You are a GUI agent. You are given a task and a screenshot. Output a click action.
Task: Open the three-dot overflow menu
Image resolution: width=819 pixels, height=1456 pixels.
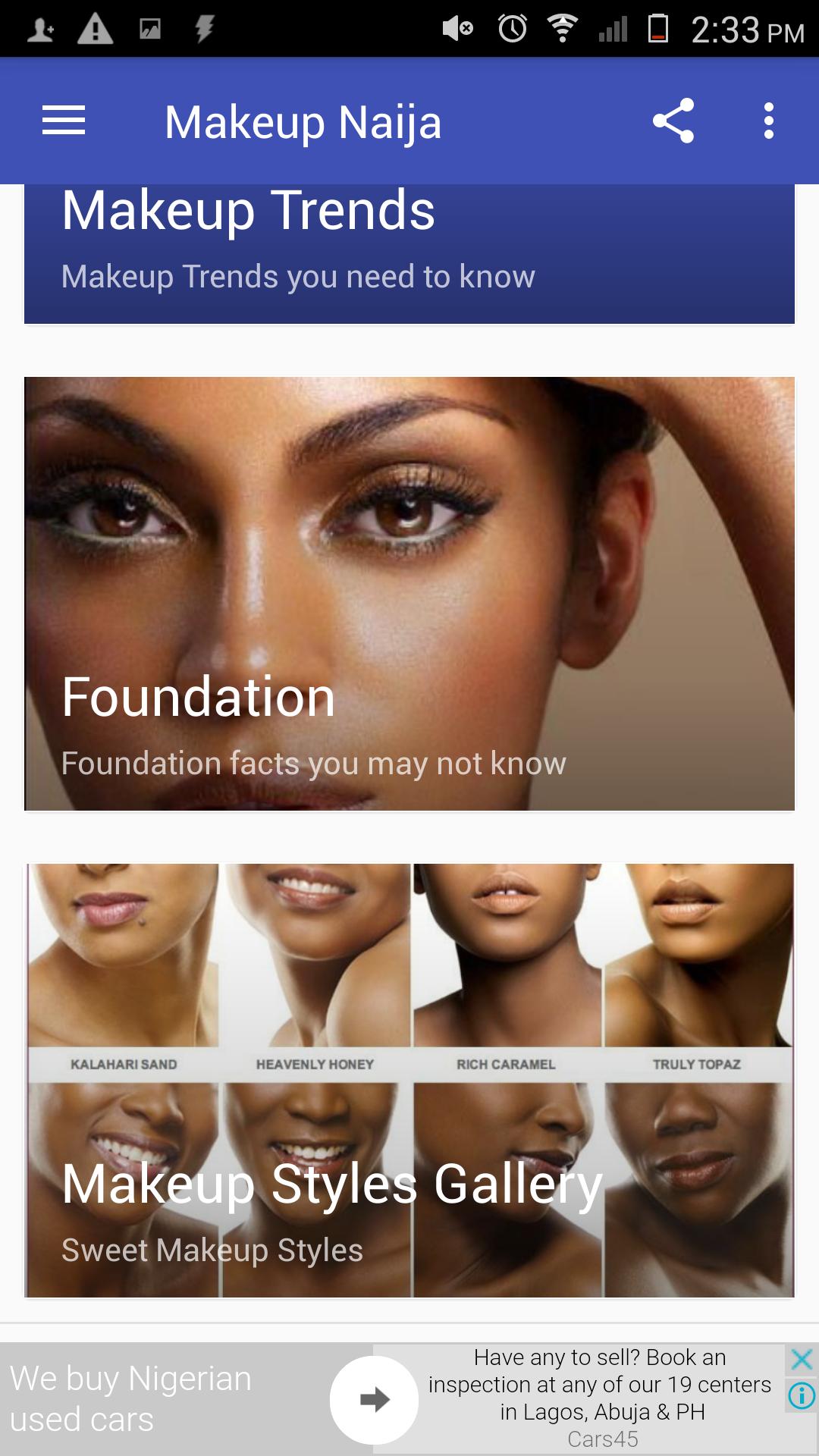pos(768,121)
